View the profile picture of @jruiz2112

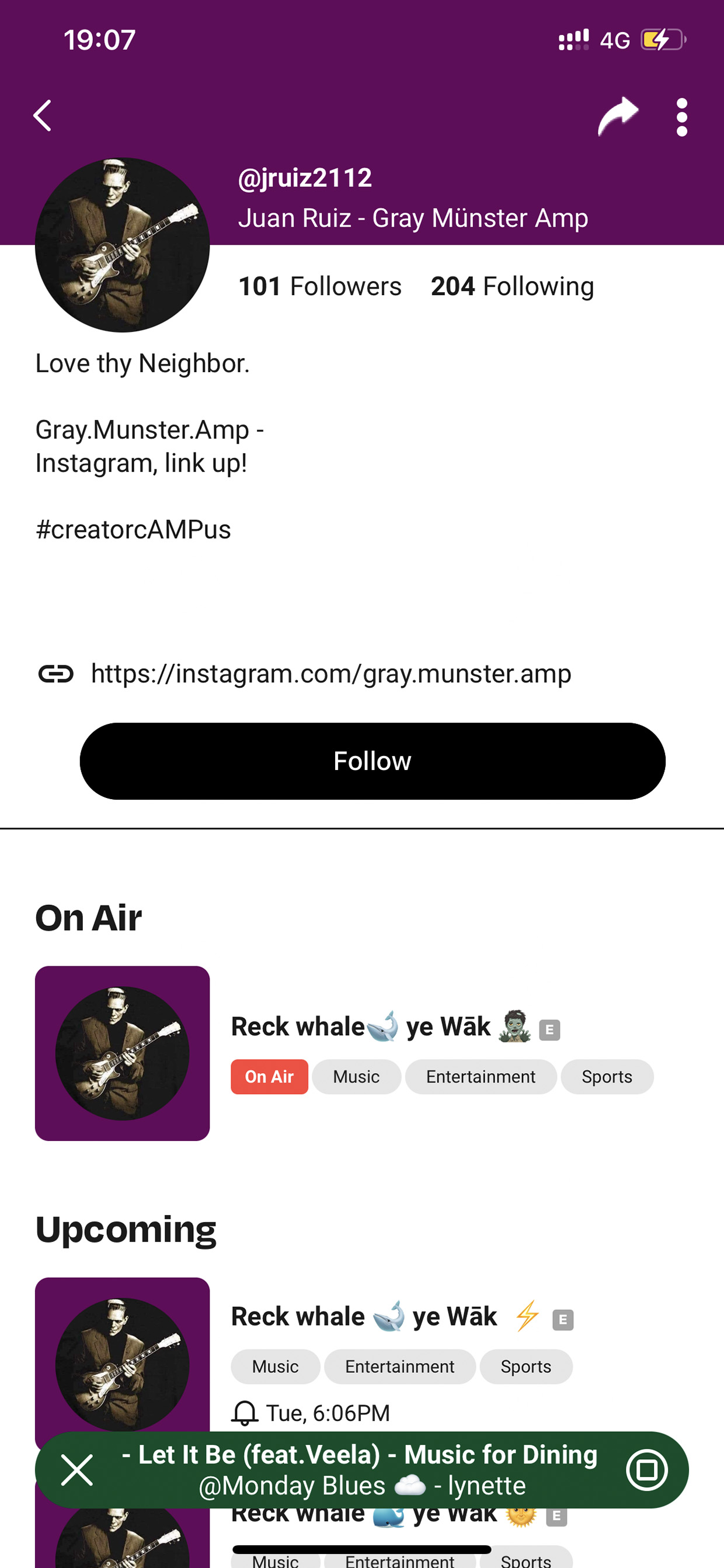coord(122,245)
